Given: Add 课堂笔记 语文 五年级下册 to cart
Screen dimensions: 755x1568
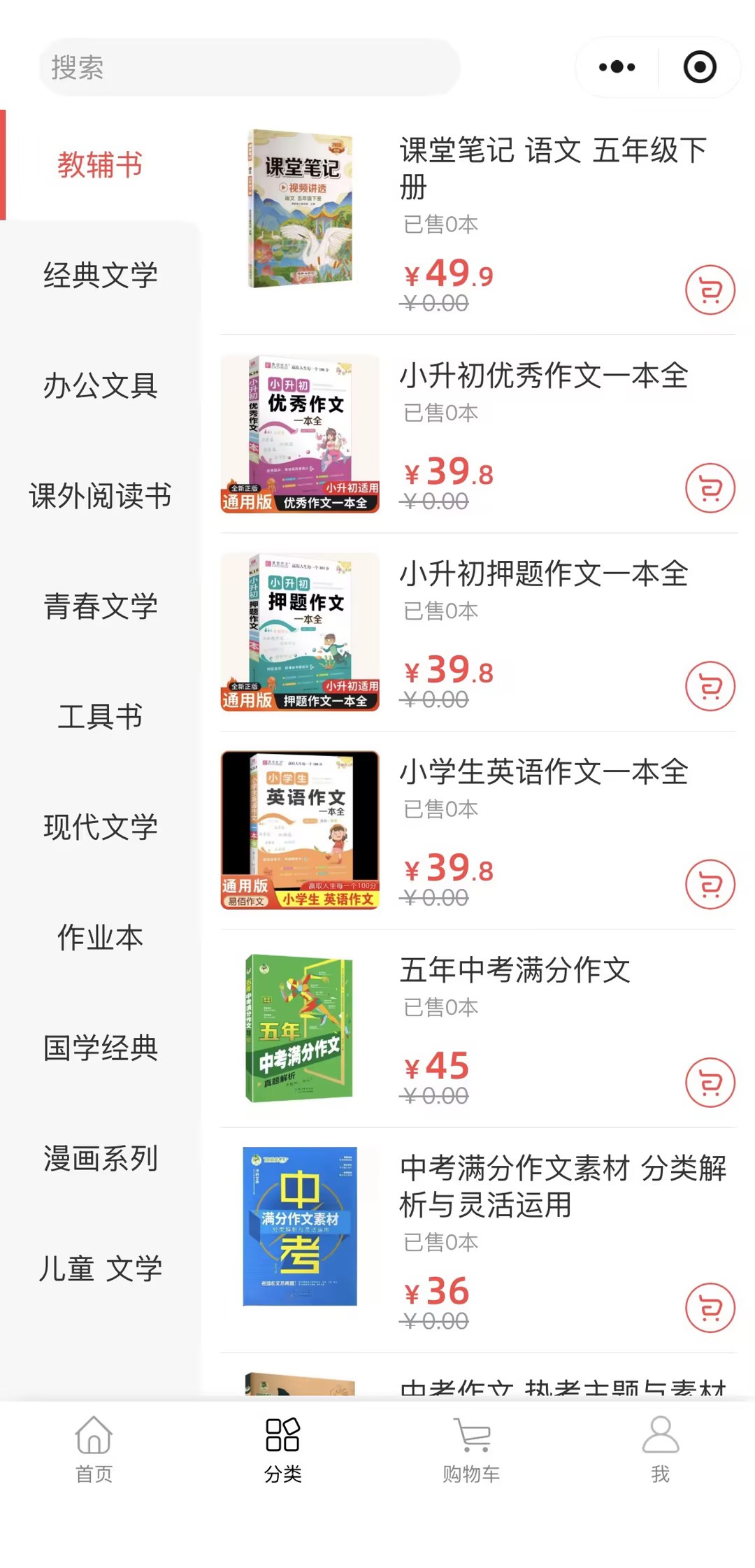Looking at the screenshot, I should click(x=710, y=290).
